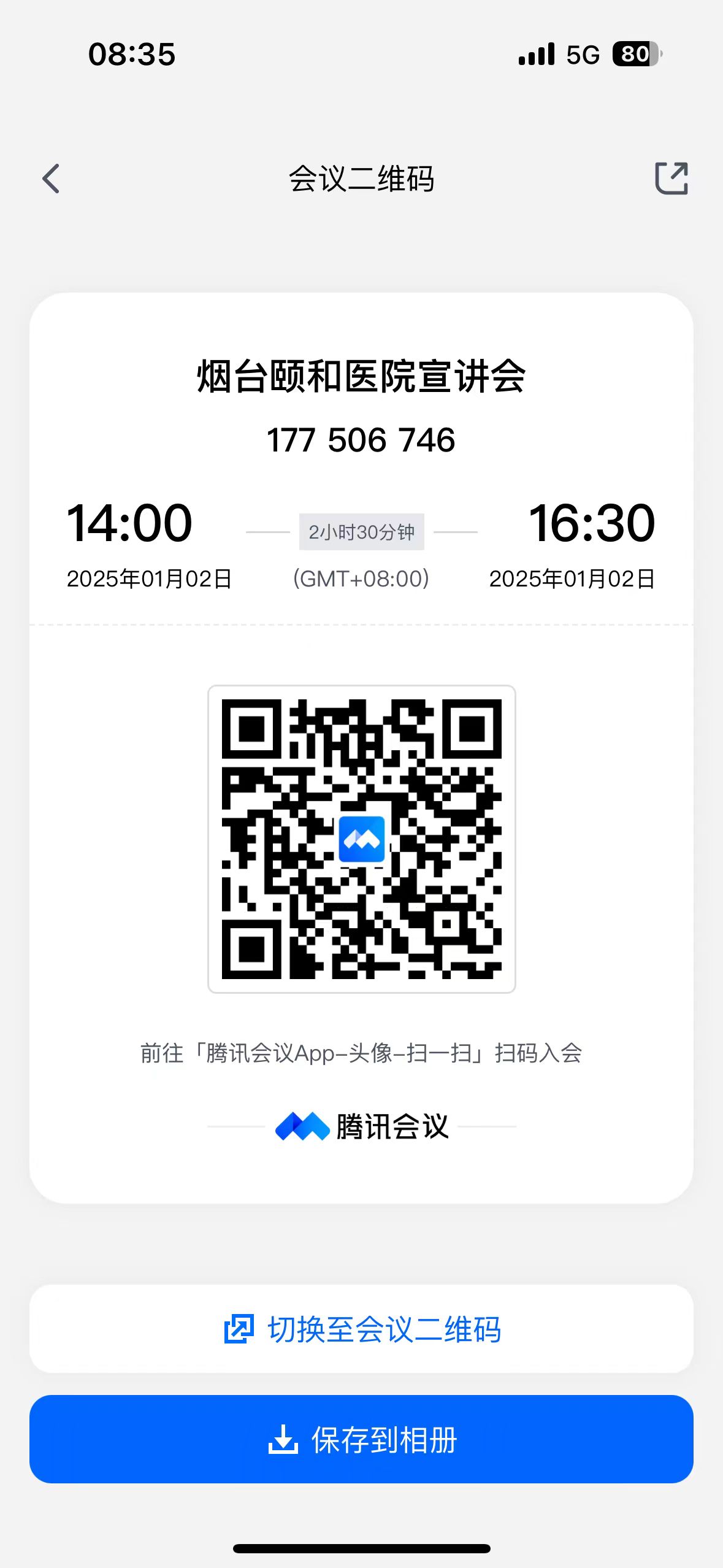Viewport: 723px width, 1568px height.
Task: Tap the share icon at top right
Action: [673, 179]
